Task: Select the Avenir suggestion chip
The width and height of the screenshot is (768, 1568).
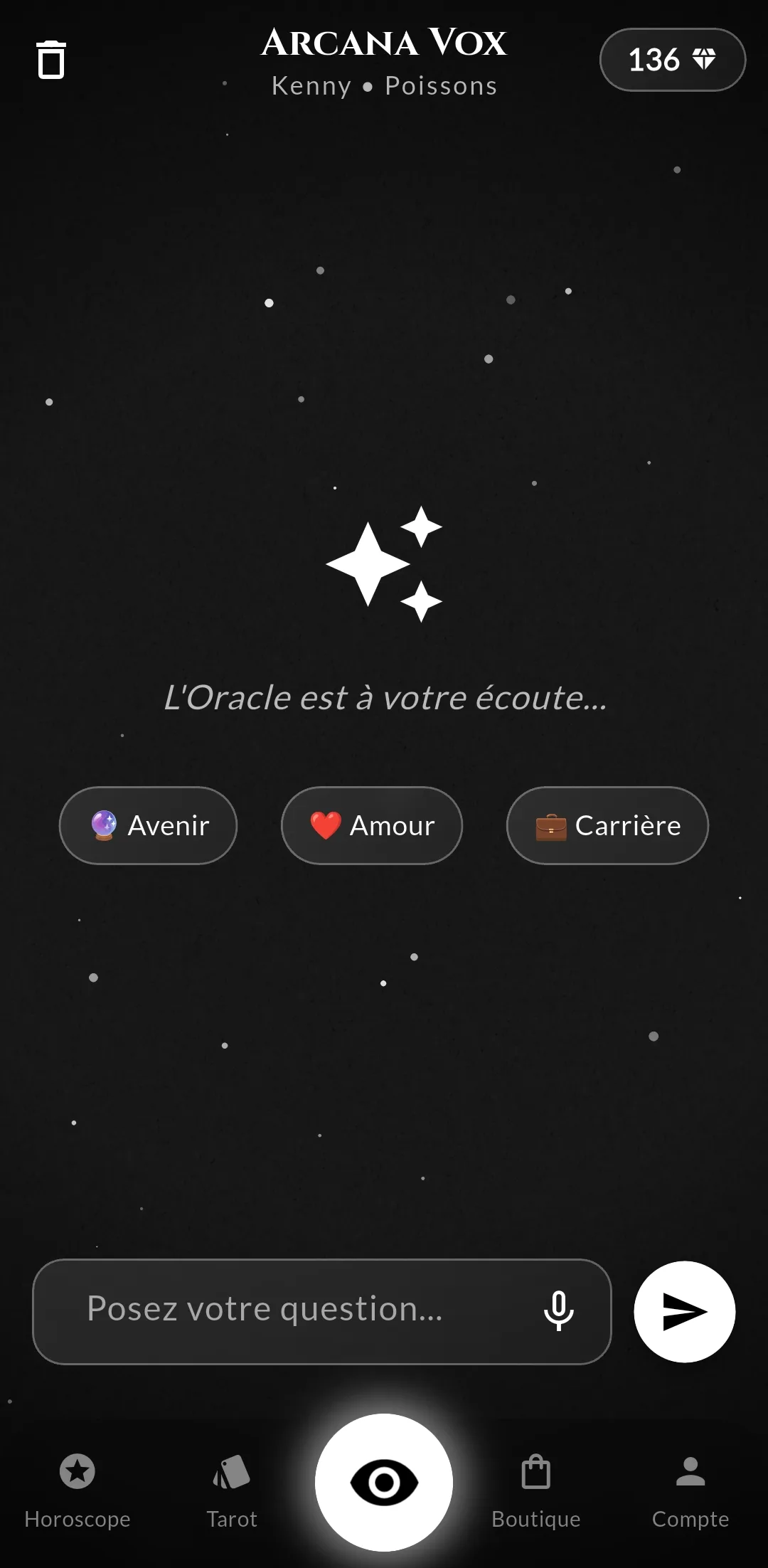Action: (147, 826)
